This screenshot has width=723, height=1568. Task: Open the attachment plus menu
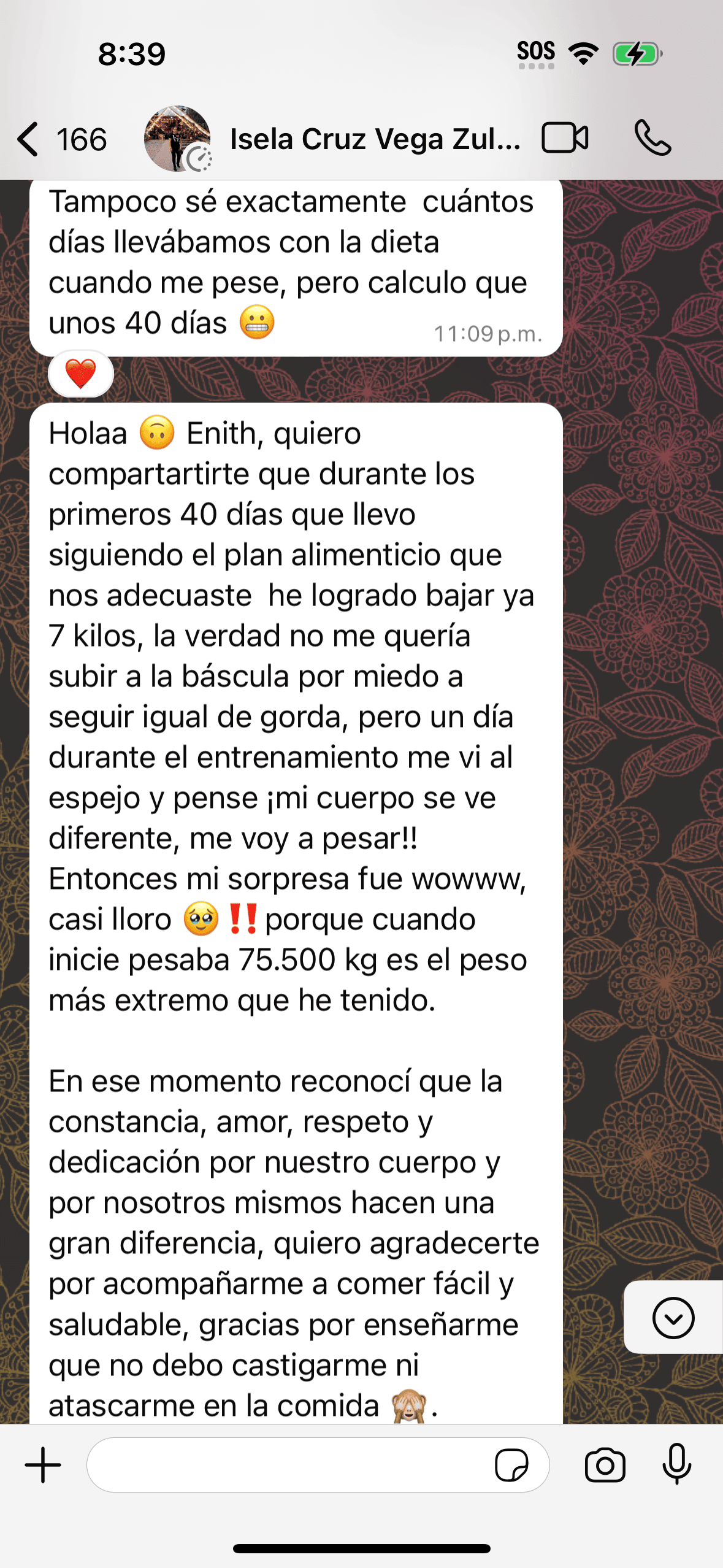[43, 1465]
